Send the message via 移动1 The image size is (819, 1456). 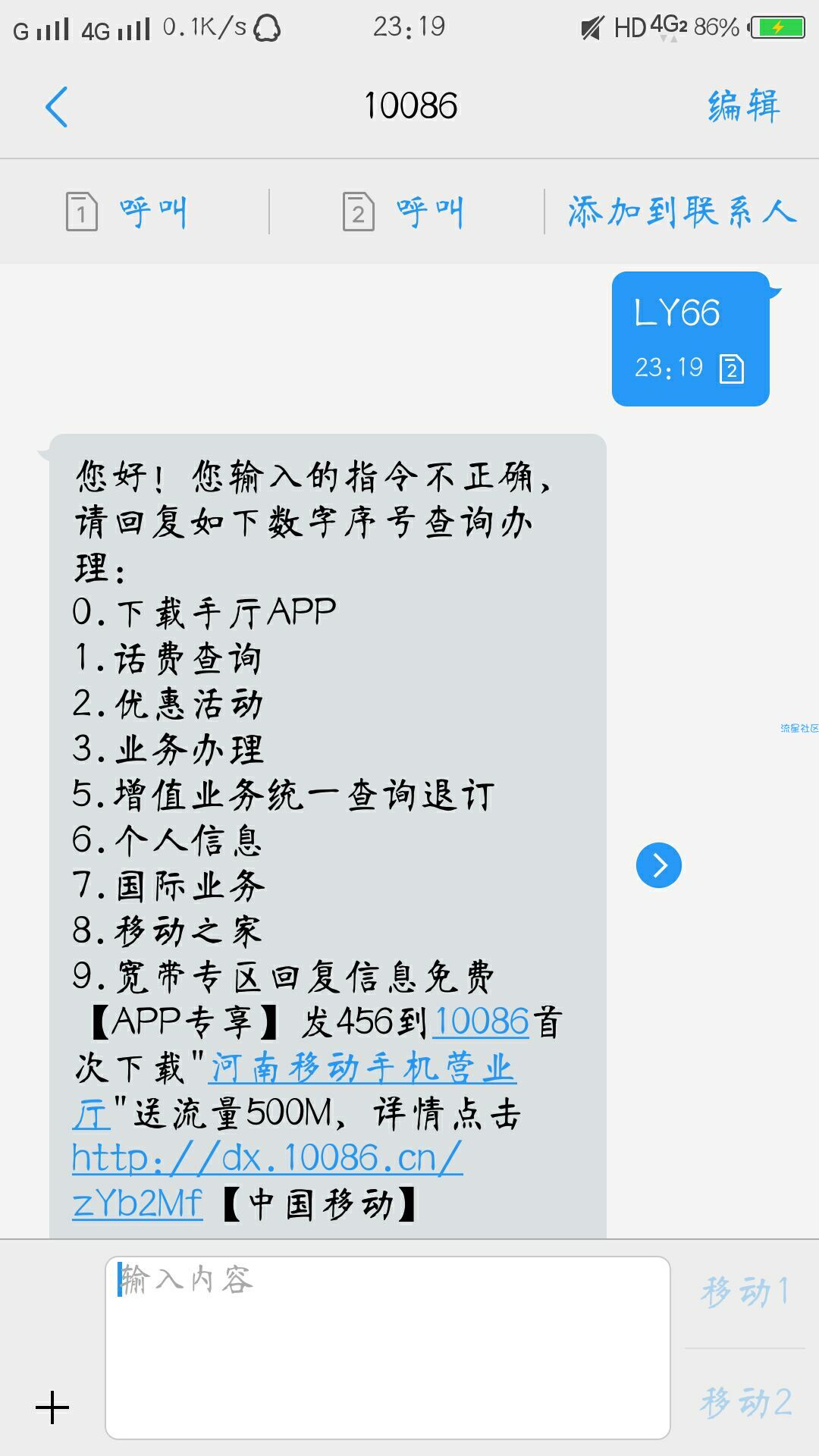(x=745, y=1291)
